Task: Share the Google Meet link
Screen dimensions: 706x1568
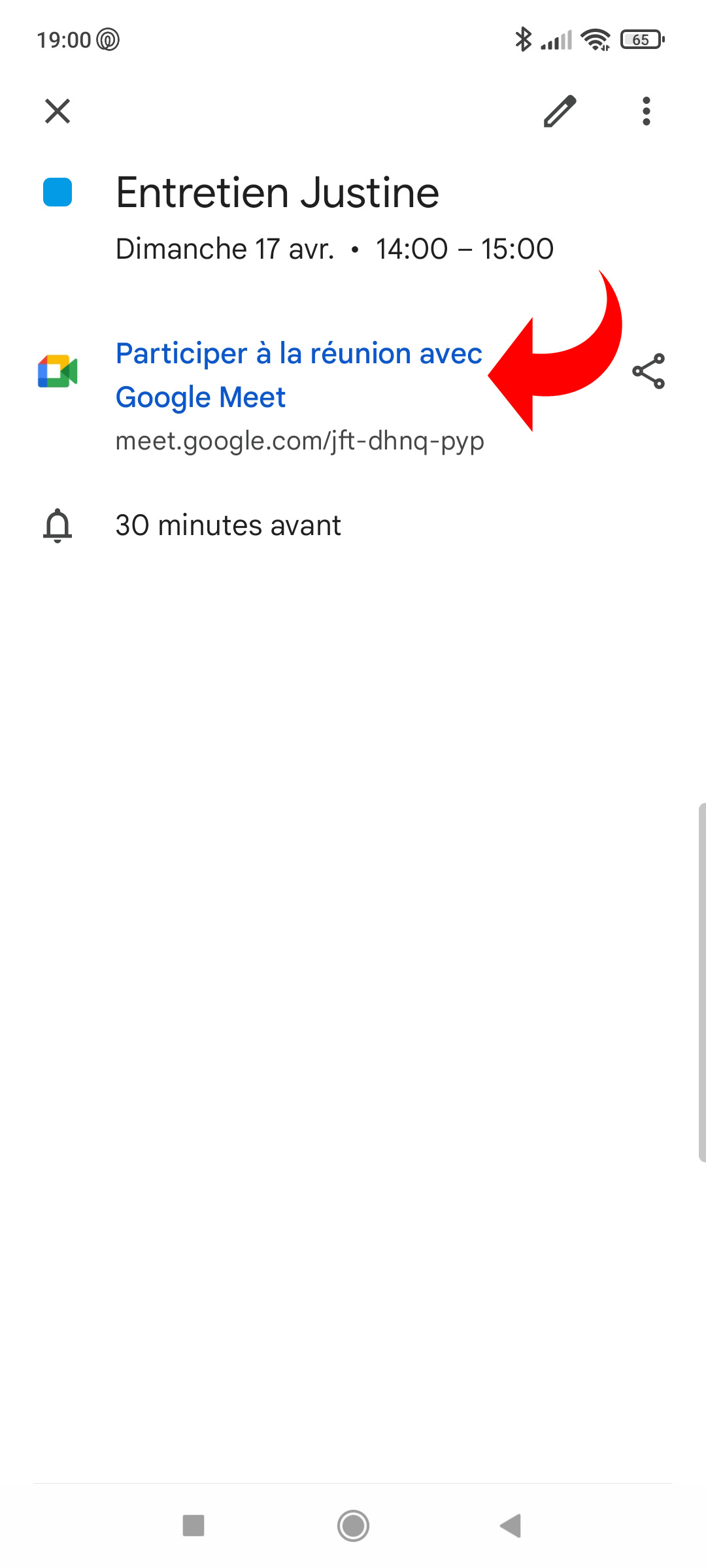Action: tap(648, 372)
